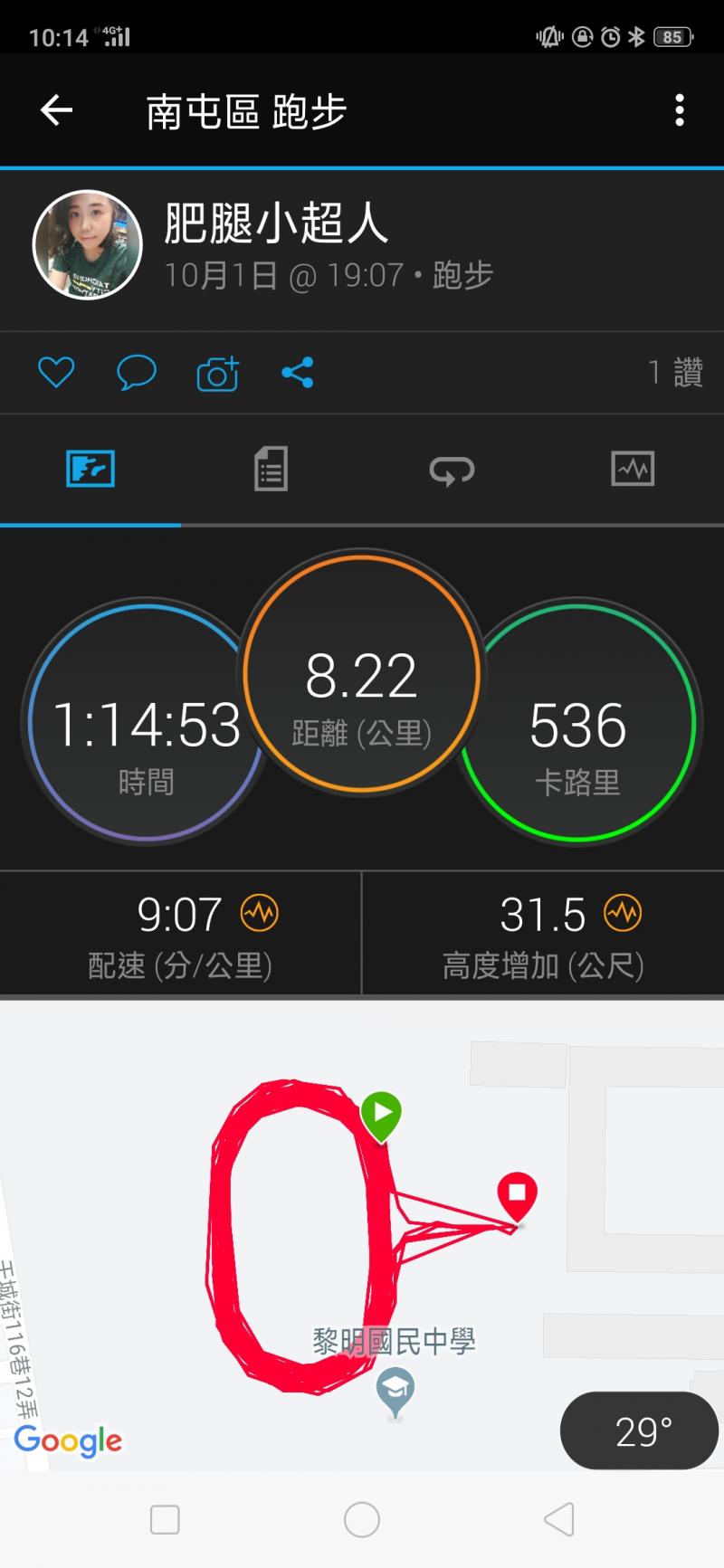Go back using the top arrow
Image resolution: width=724 pixels, height=1568 pixels.
tap(56, 110)
